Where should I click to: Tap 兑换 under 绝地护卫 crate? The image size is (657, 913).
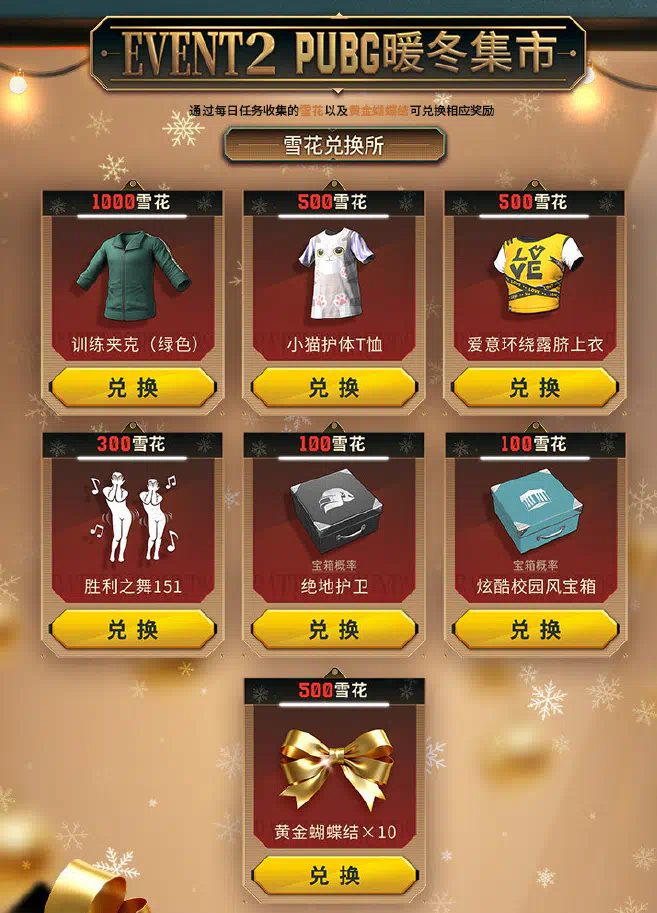click(x=333, y=630)
